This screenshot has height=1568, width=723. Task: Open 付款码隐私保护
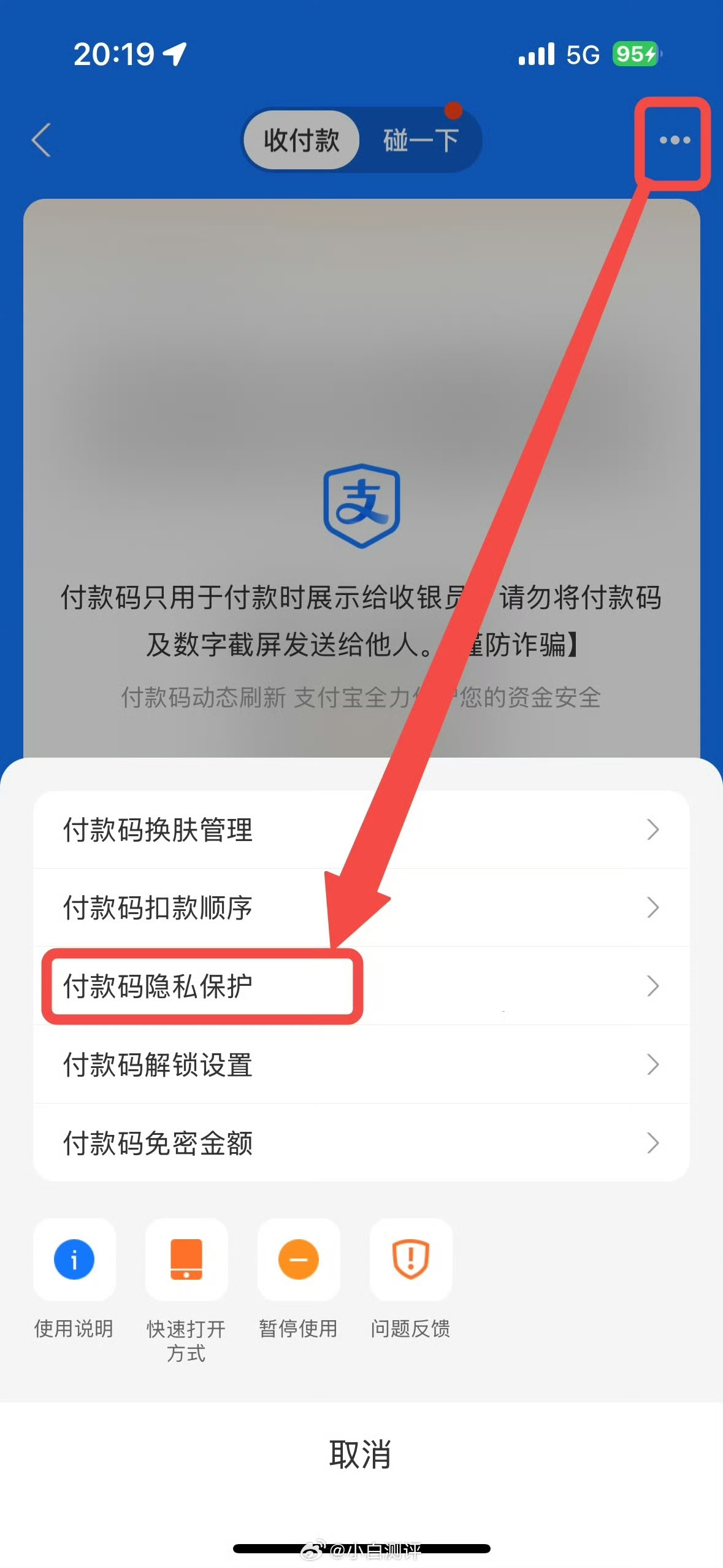361,986
